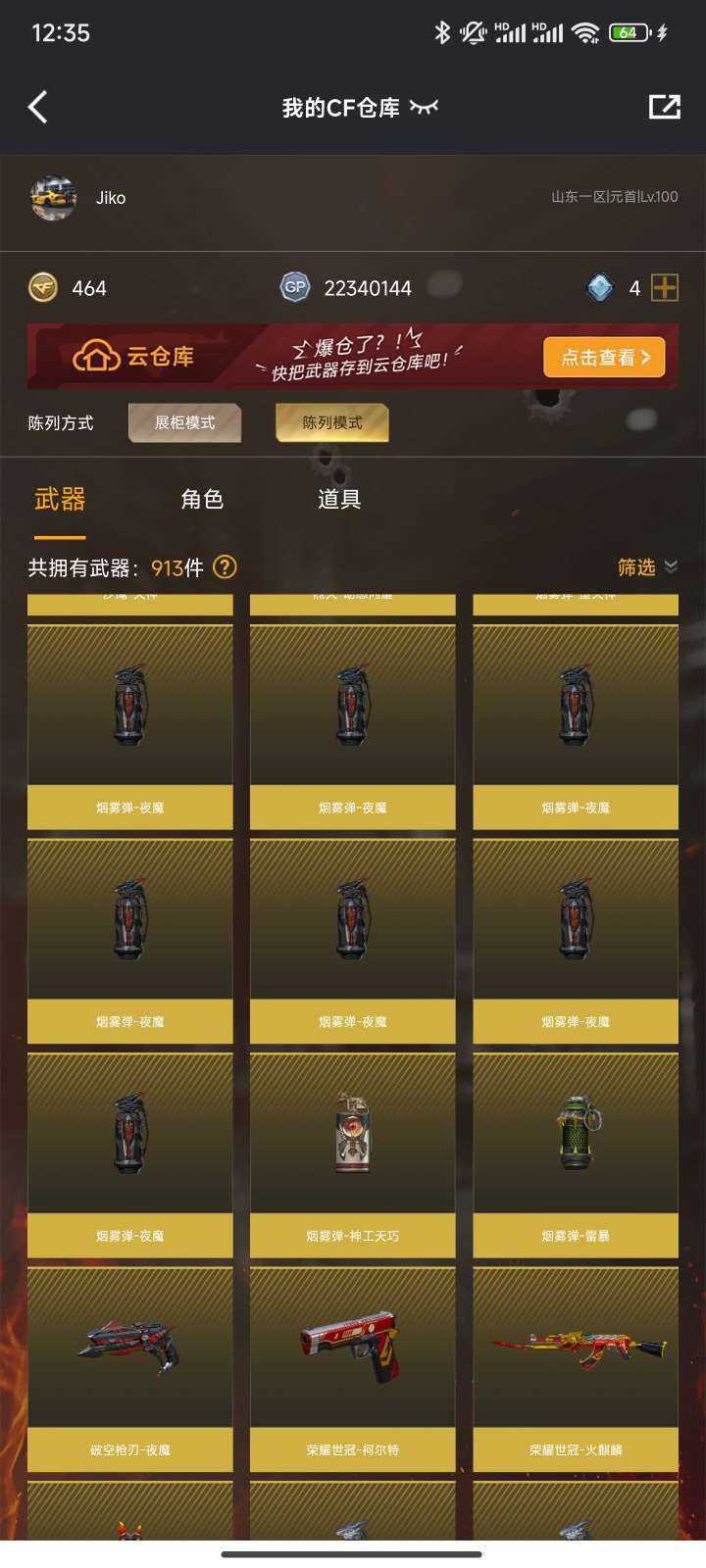Open Jiko's profile avatar

(53, 198)
